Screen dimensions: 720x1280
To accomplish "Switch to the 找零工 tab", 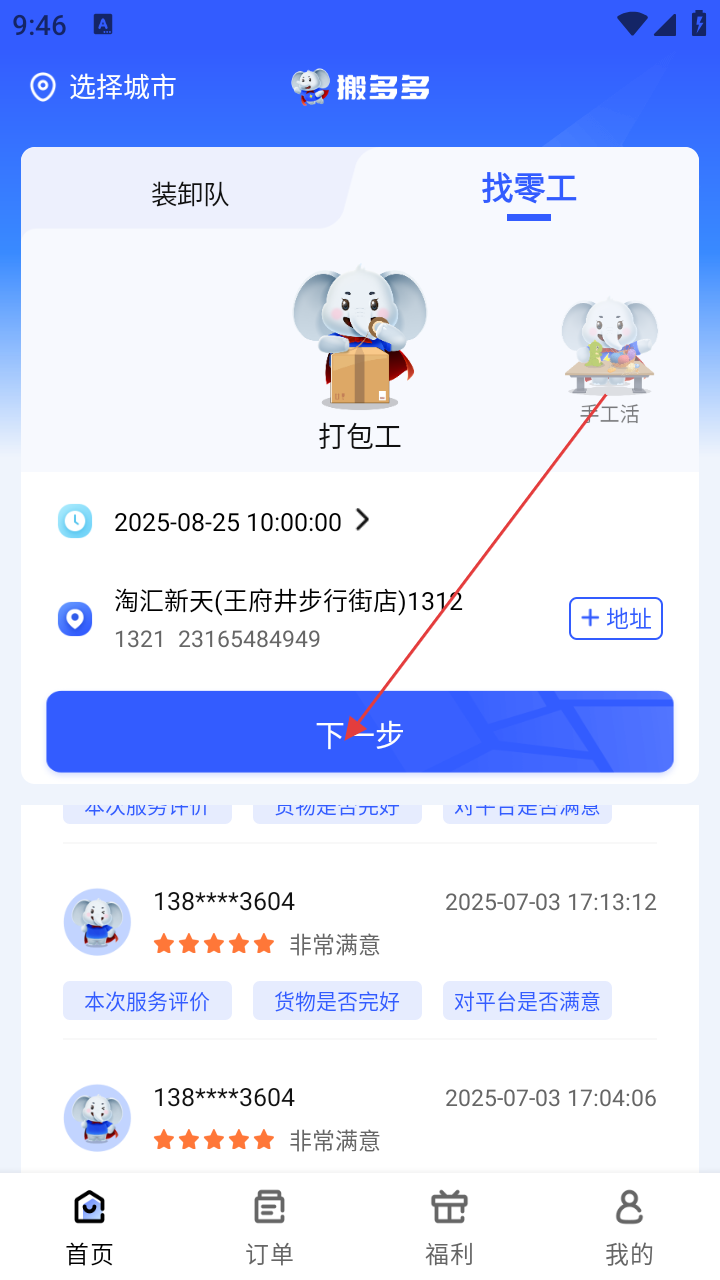I will 528,188.
